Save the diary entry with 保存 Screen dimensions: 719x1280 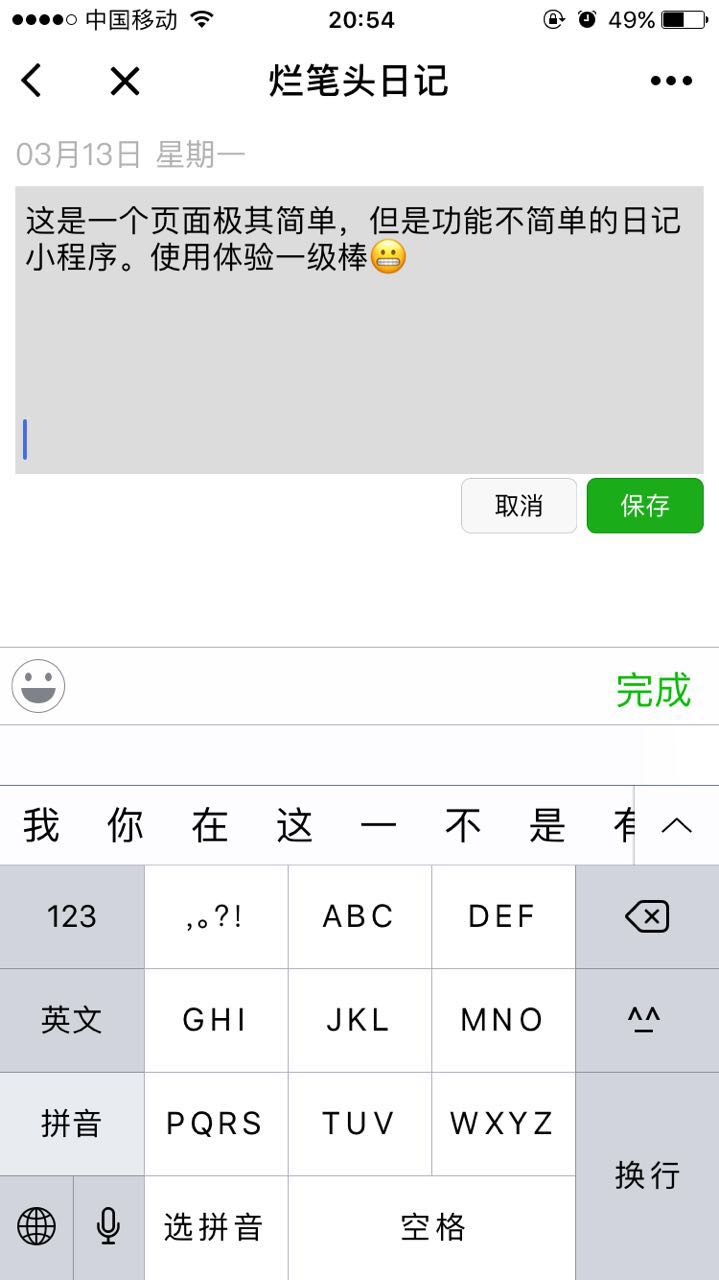pyautogui.click(x=644, y=506)
